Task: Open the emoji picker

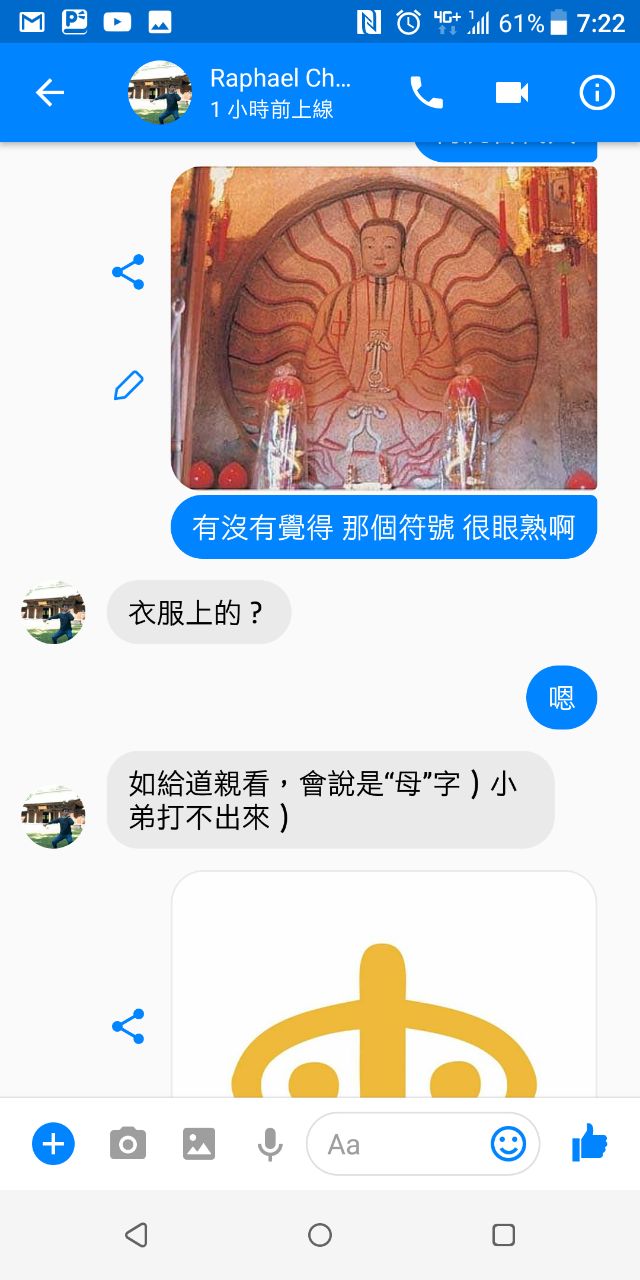Action: tap(508, 1143)
